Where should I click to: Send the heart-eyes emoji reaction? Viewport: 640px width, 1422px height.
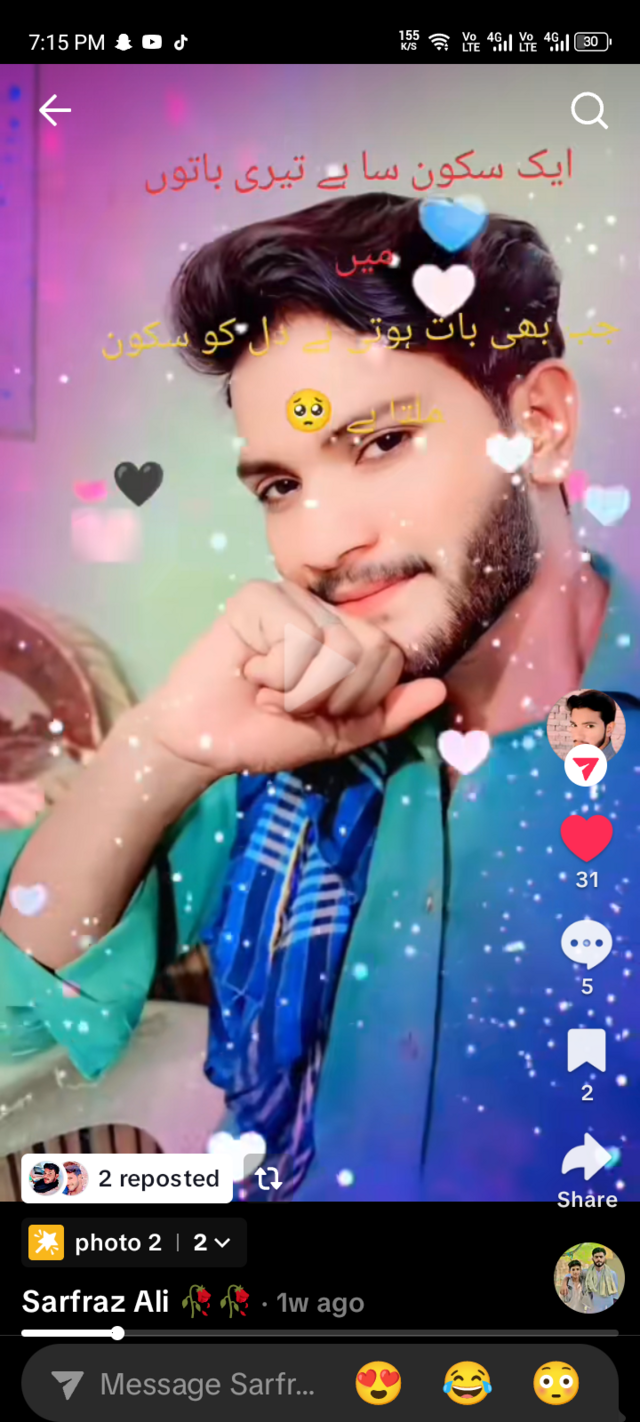378,1385
